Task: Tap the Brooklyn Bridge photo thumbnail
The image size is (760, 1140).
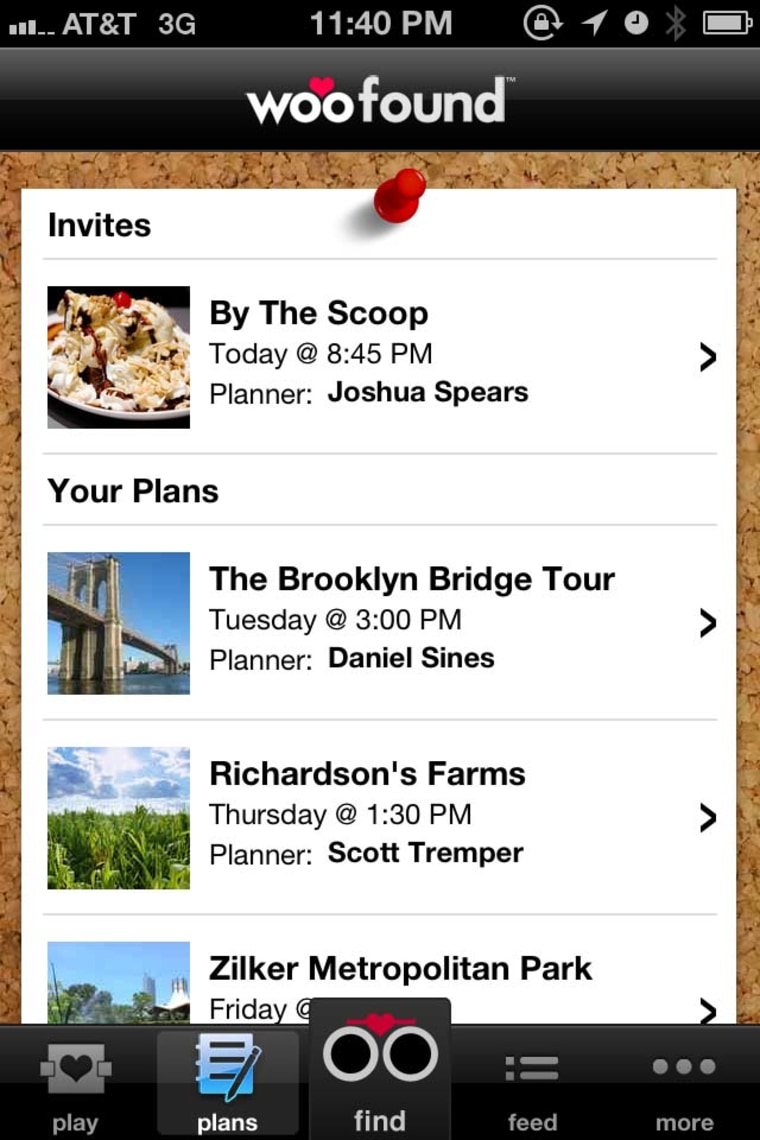Action: [x=118, y=622]
